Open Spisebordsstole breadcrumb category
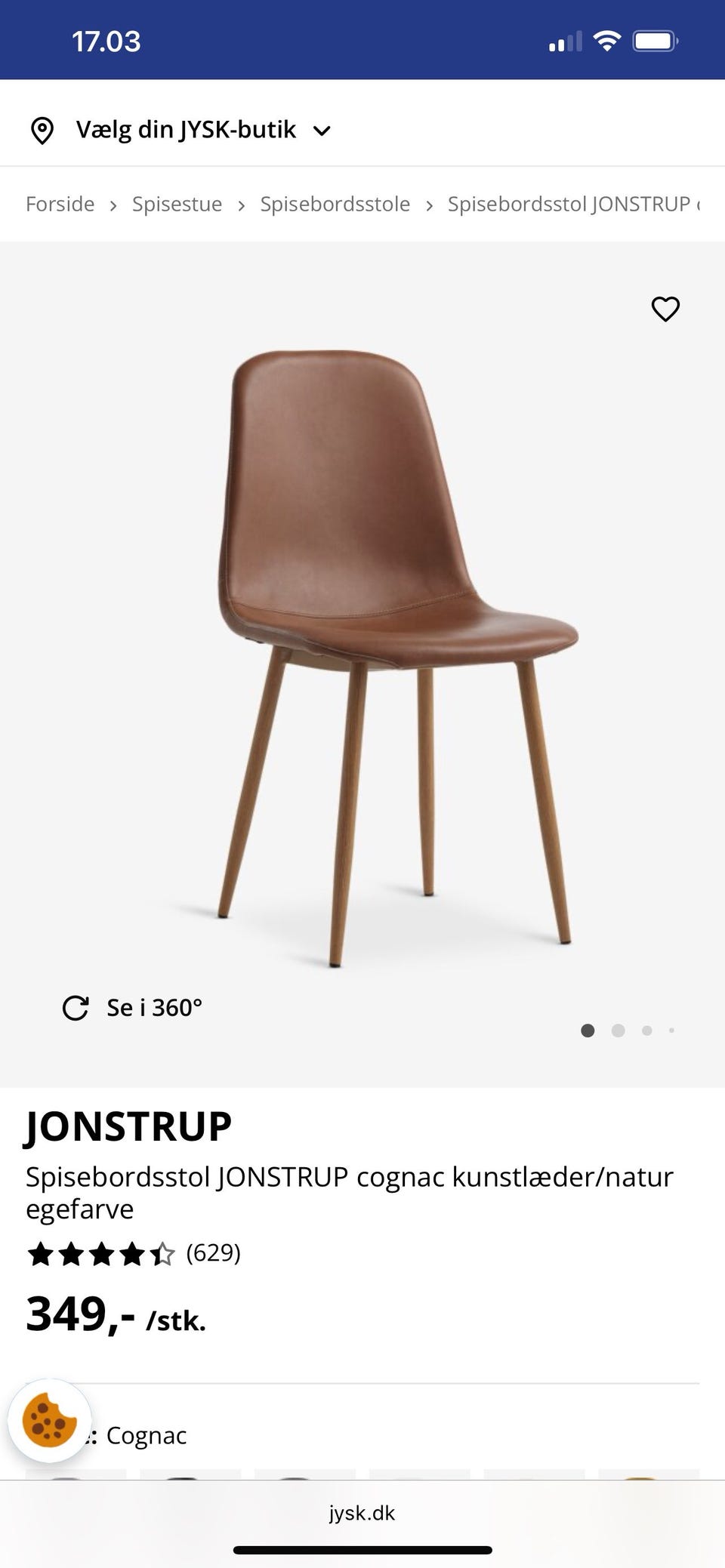 335,204
